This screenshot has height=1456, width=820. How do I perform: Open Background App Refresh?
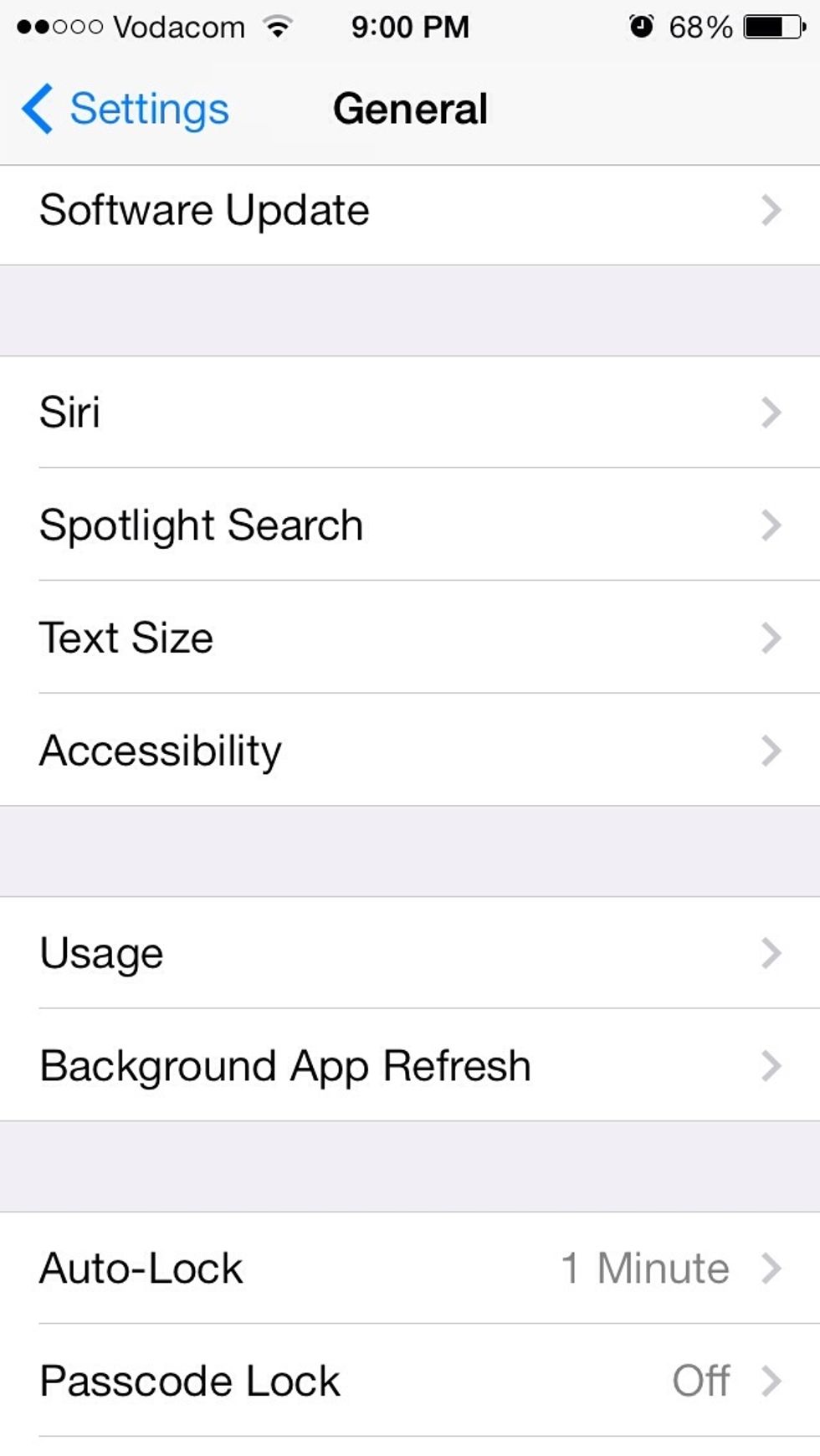(410, 1065)
